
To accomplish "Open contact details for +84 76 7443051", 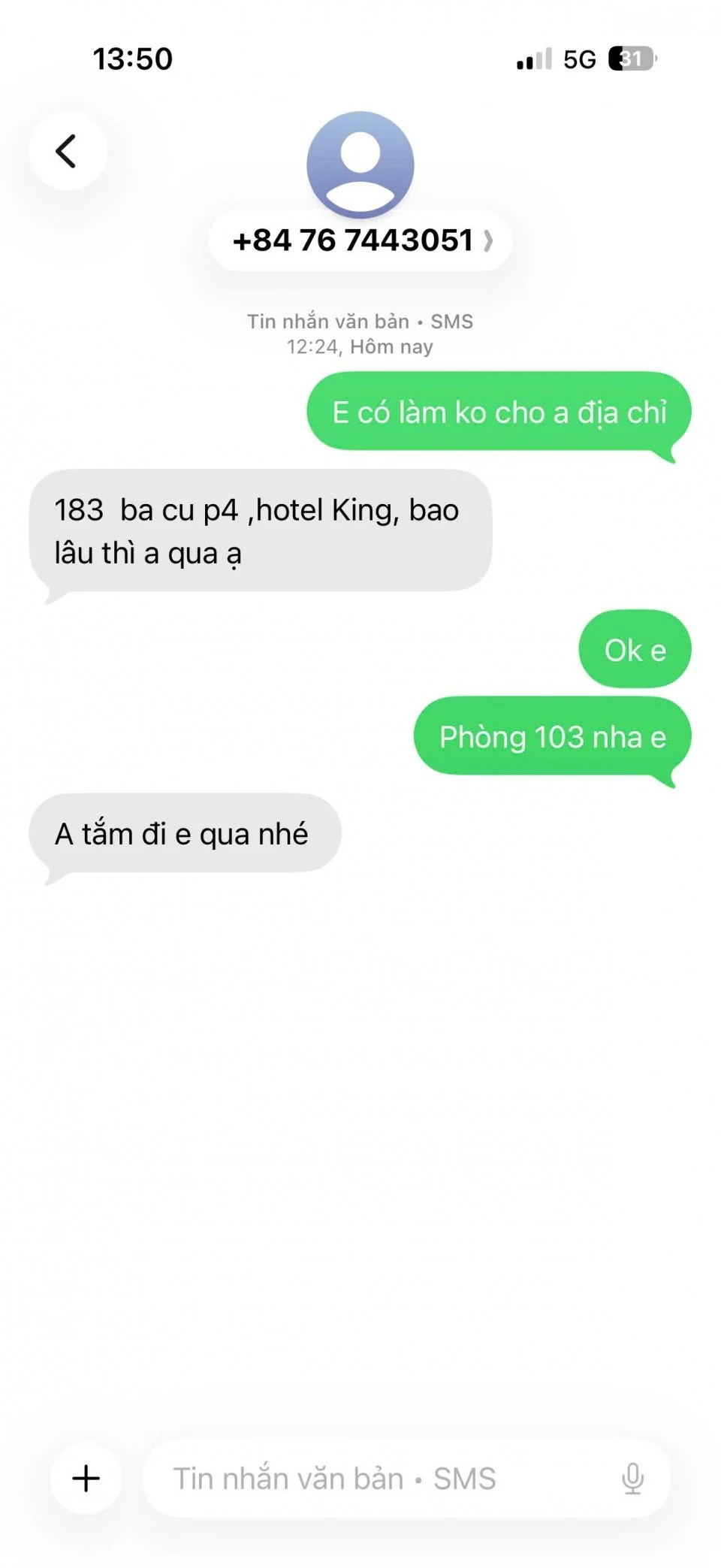I will 360,240.
